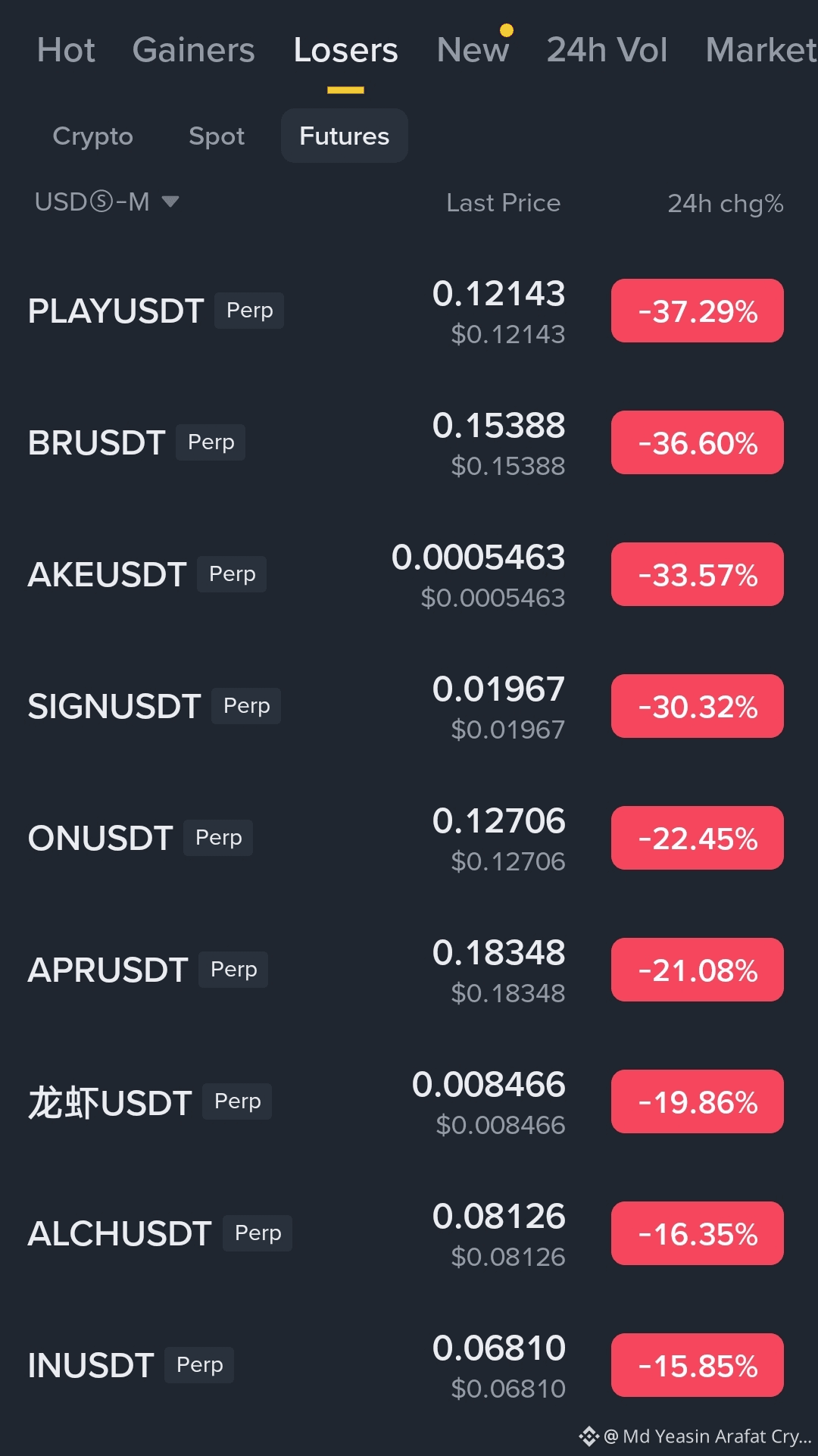Select the Crypto filter

(92, 136)
